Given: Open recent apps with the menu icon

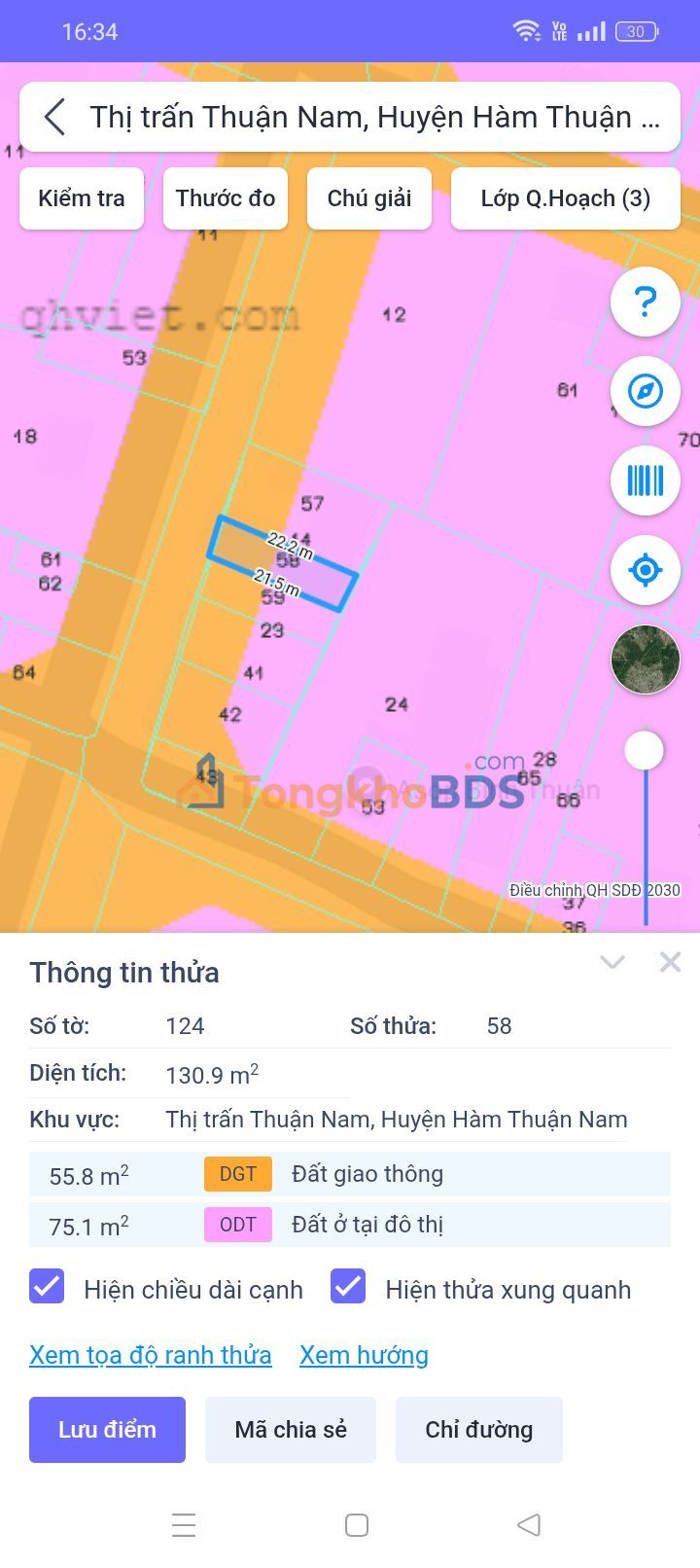Looking at the screenshot, I should (185, 1525).
